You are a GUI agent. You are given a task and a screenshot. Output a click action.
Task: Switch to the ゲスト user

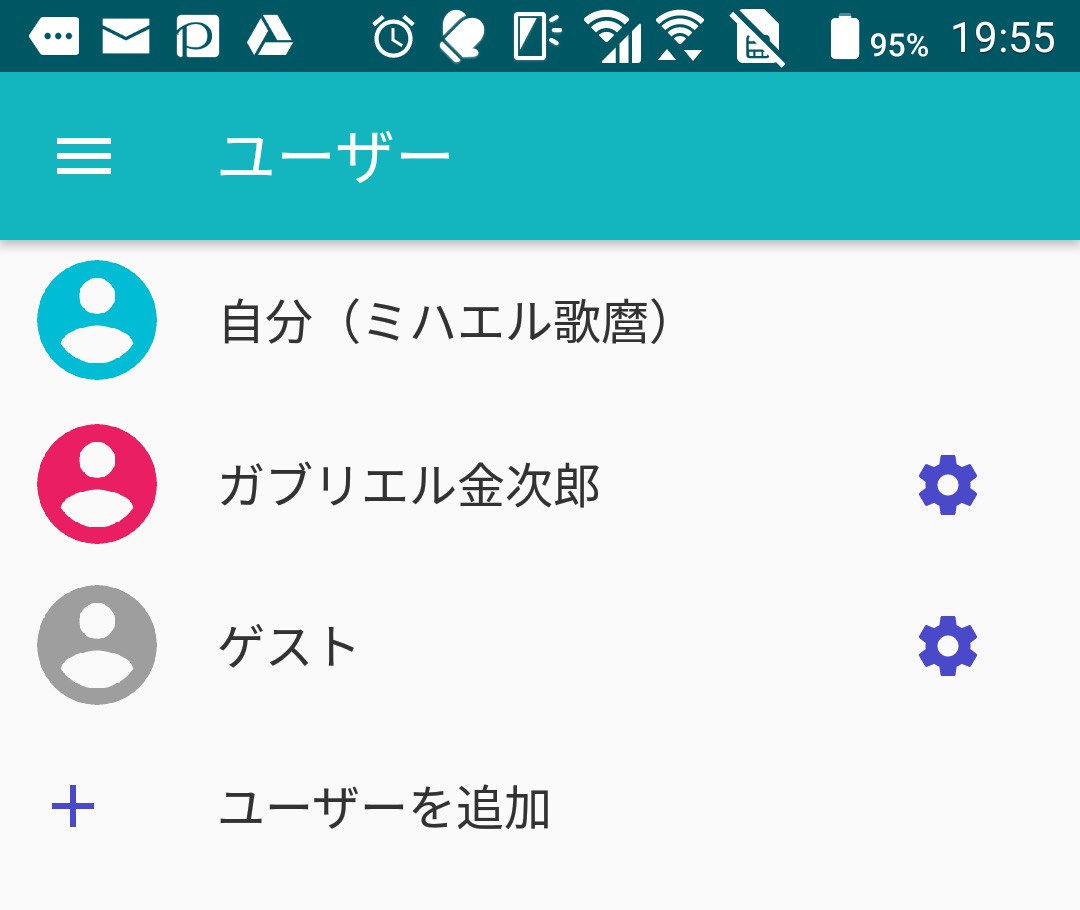pyautogui.click(x=288, y=647)
